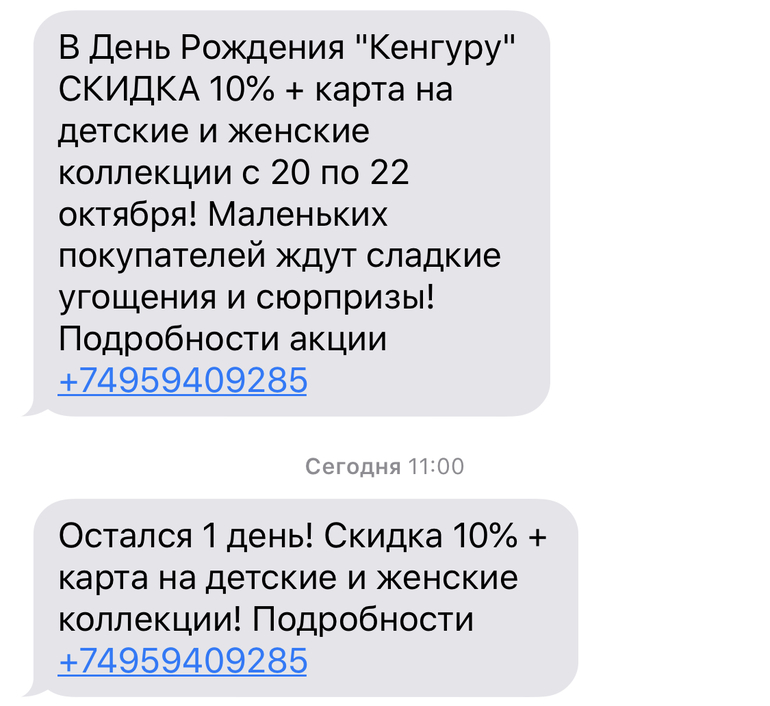This screenshot has width=770, height=706.
Task: Call the phone number in the birthday discount message
Action: tap(182, 380)
